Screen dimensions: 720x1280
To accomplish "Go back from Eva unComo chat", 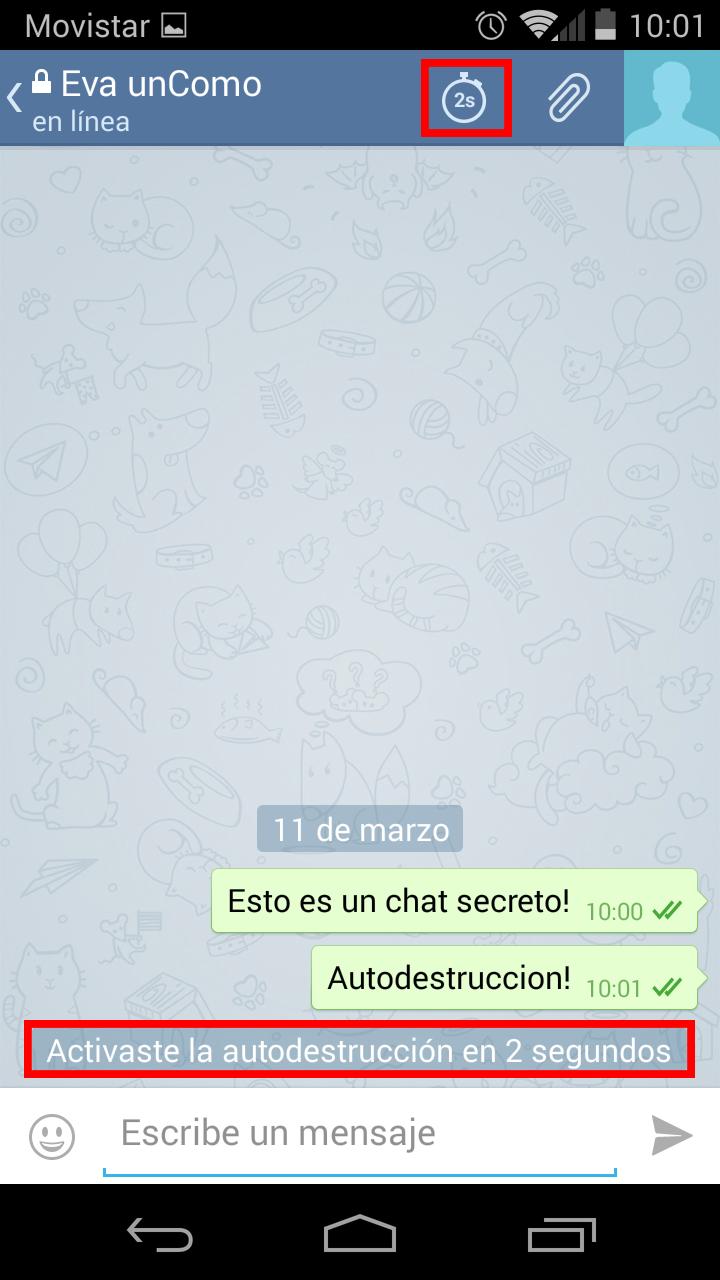I will pos(15,98).
